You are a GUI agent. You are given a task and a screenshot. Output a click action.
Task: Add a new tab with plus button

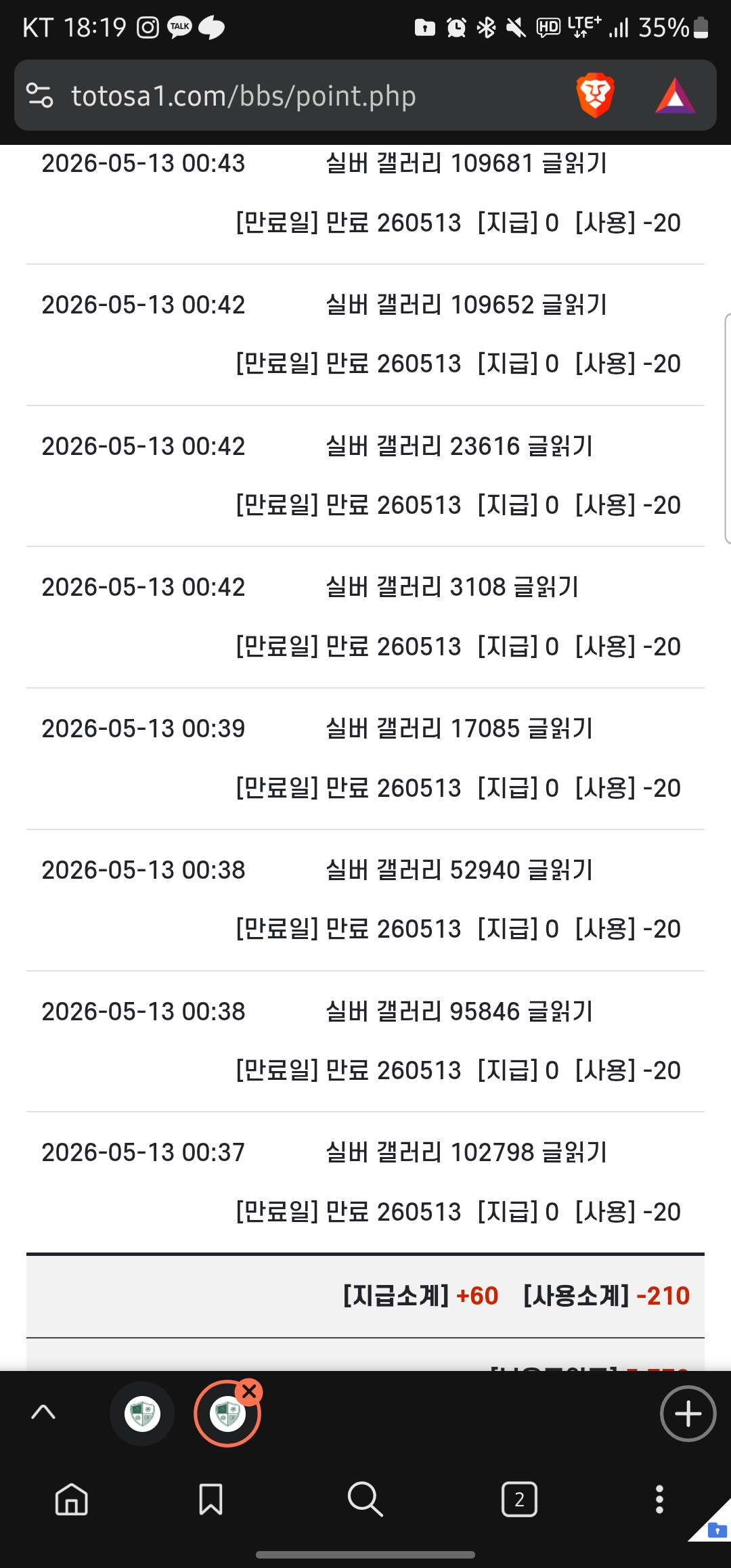pyautogui.click(x=688, y=1414)
